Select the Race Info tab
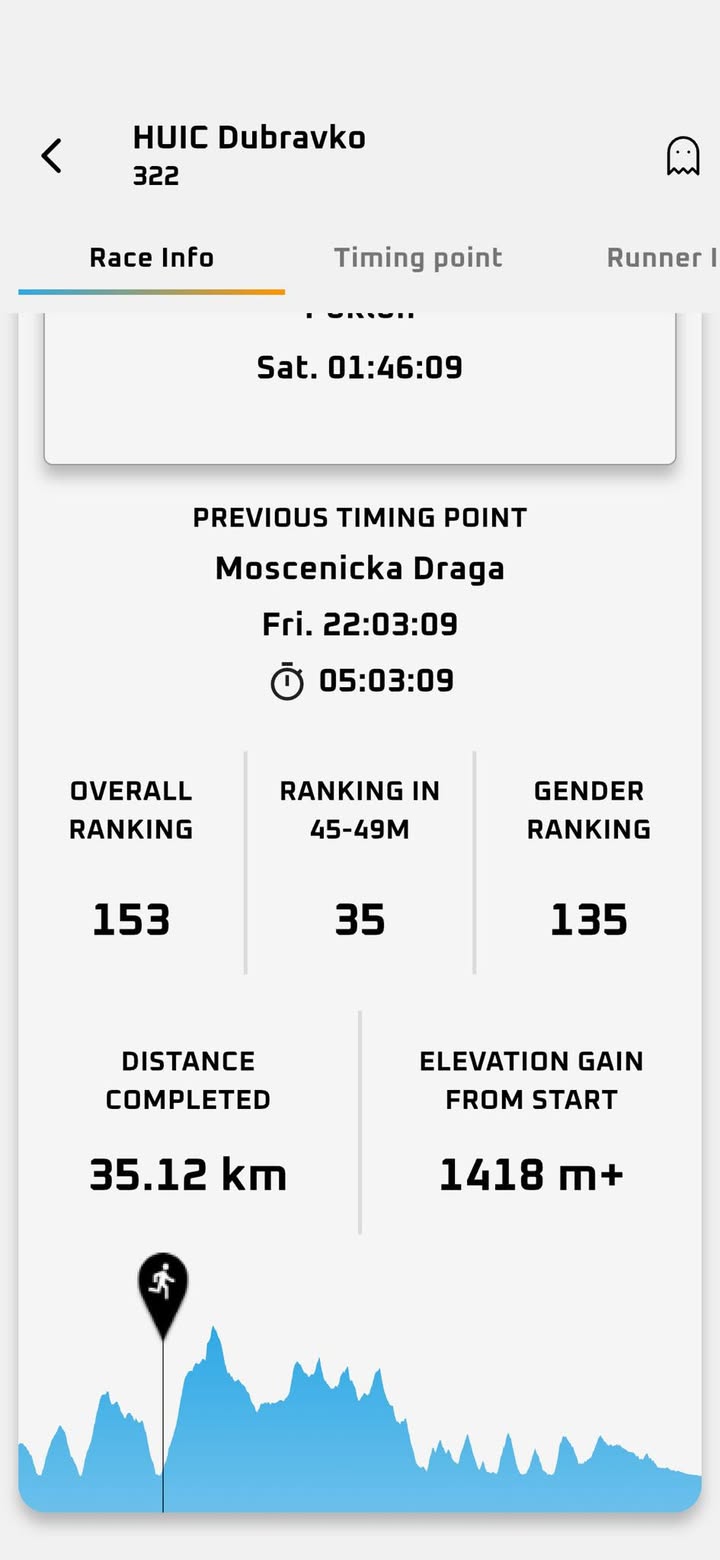Viewport: 720px width, 1560px height. [x=152, y=258]
